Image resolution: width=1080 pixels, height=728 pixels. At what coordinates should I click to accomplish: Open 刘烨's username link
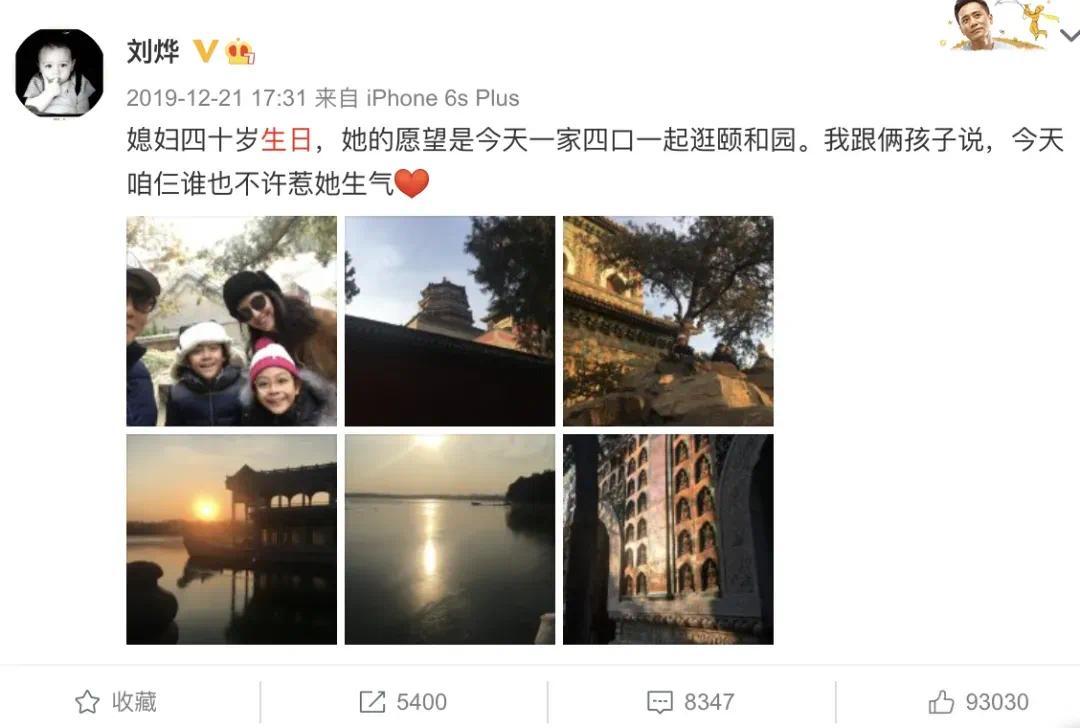point(153,51)
